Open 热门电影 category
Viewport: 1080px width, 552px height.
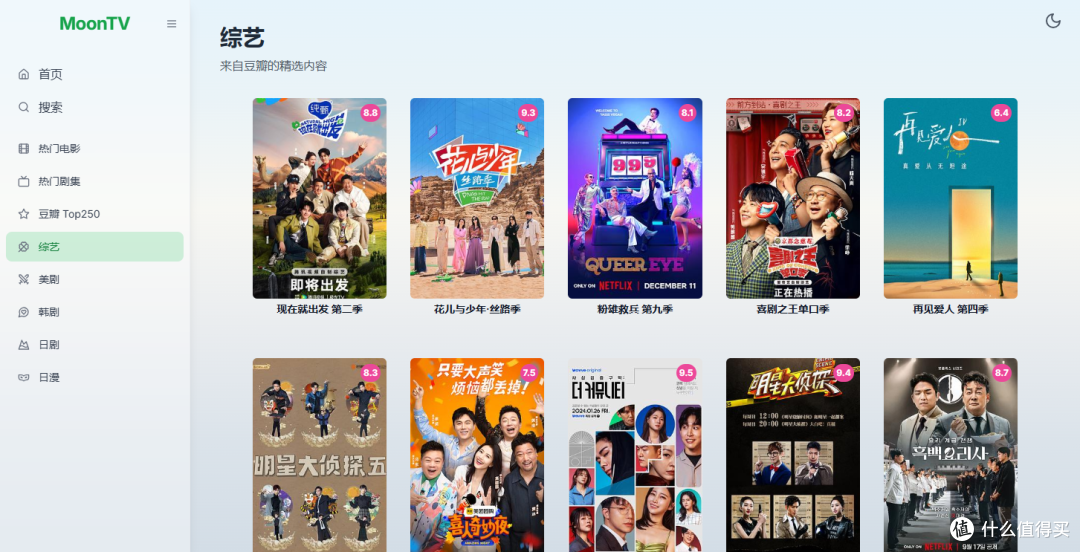[59, 148]
